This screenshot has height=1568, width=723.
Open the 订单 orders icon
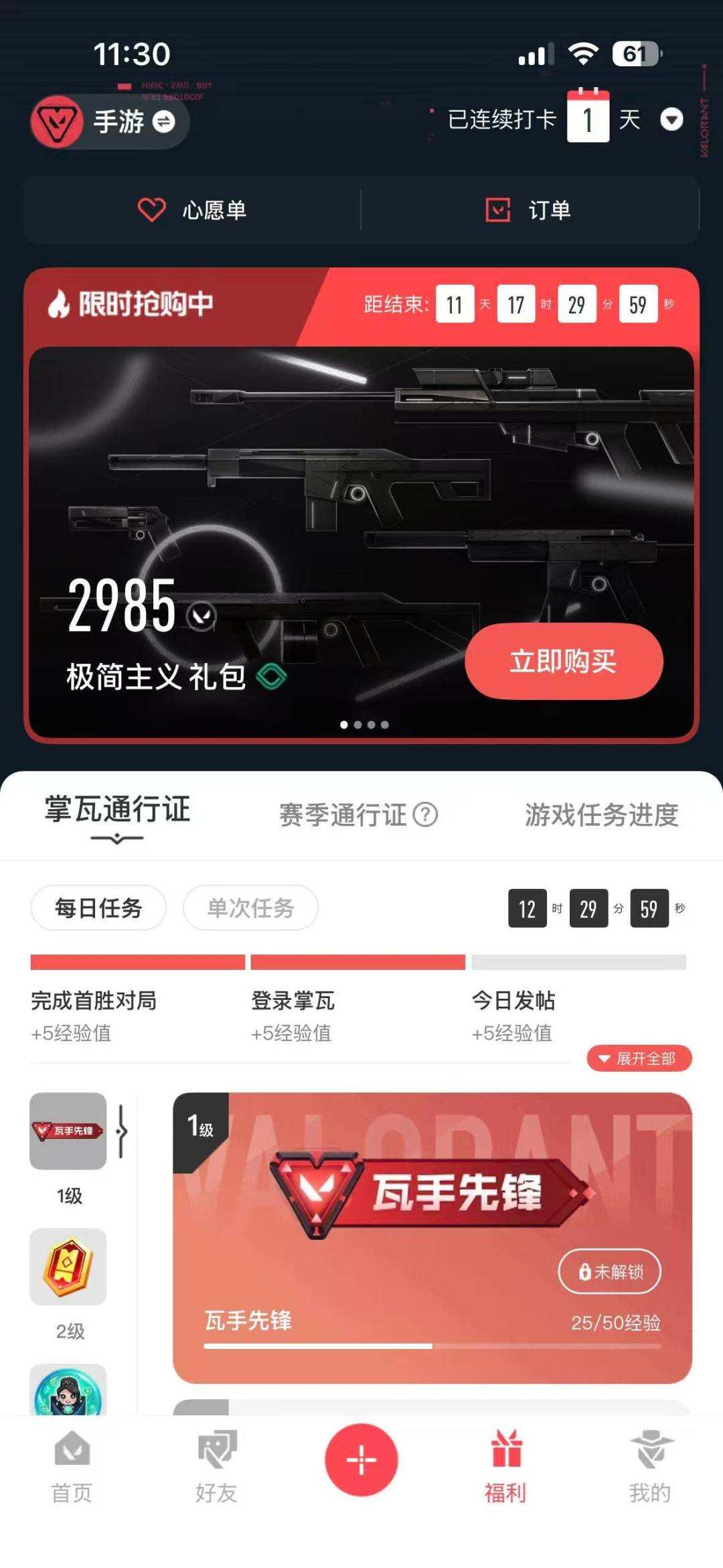pos(495,210)
